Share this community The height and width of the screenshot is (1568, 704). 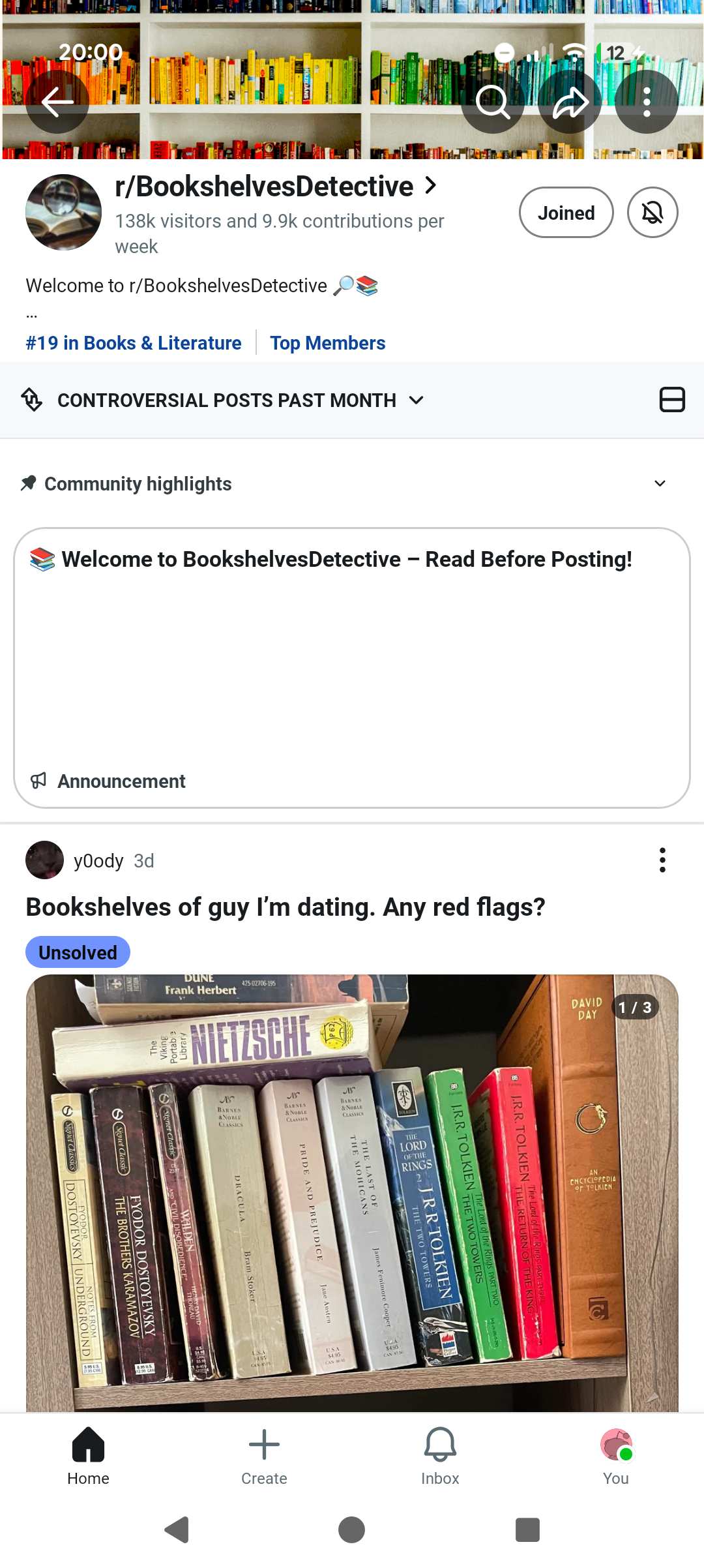[x=570, y=102]
